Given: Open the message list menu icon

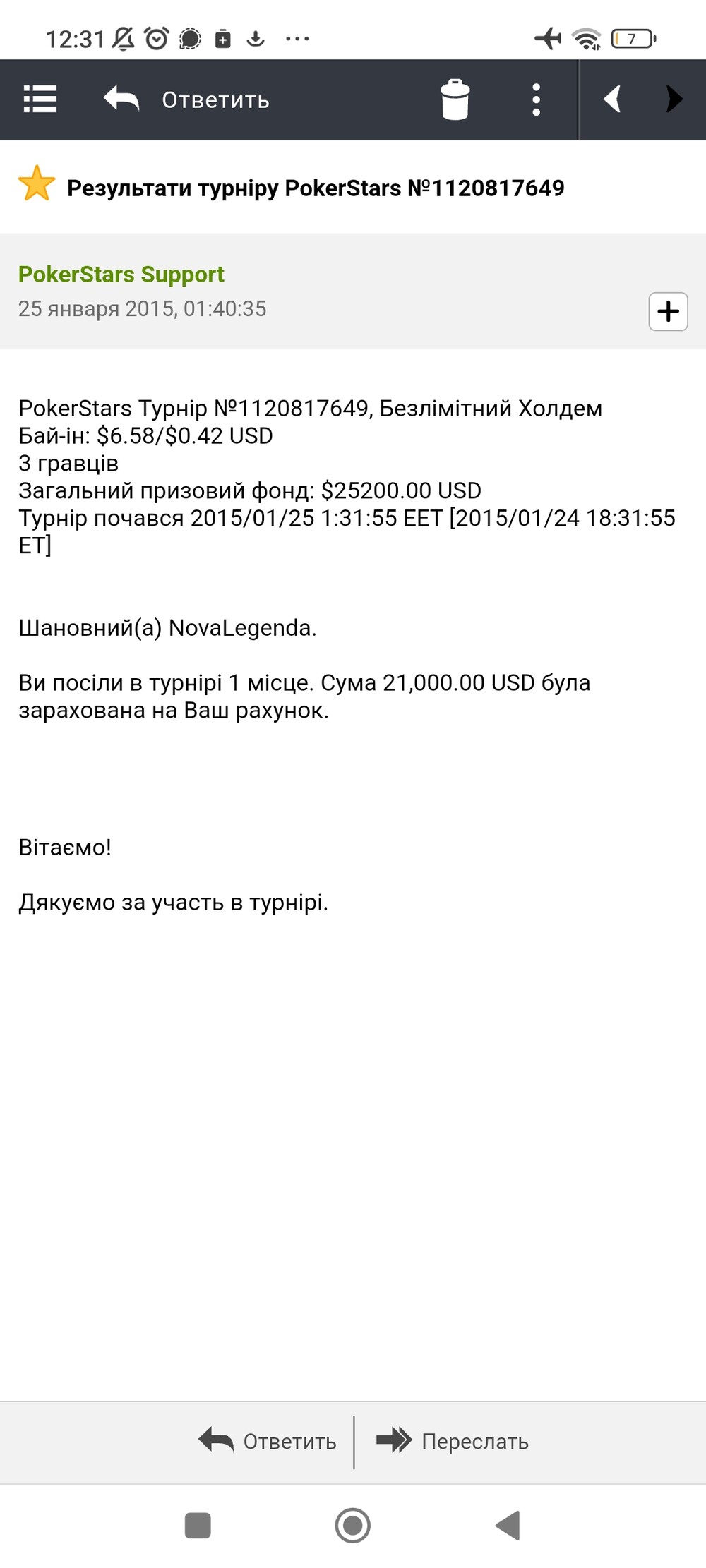Looking at the screenshot, I should click(x=40, y=99).
